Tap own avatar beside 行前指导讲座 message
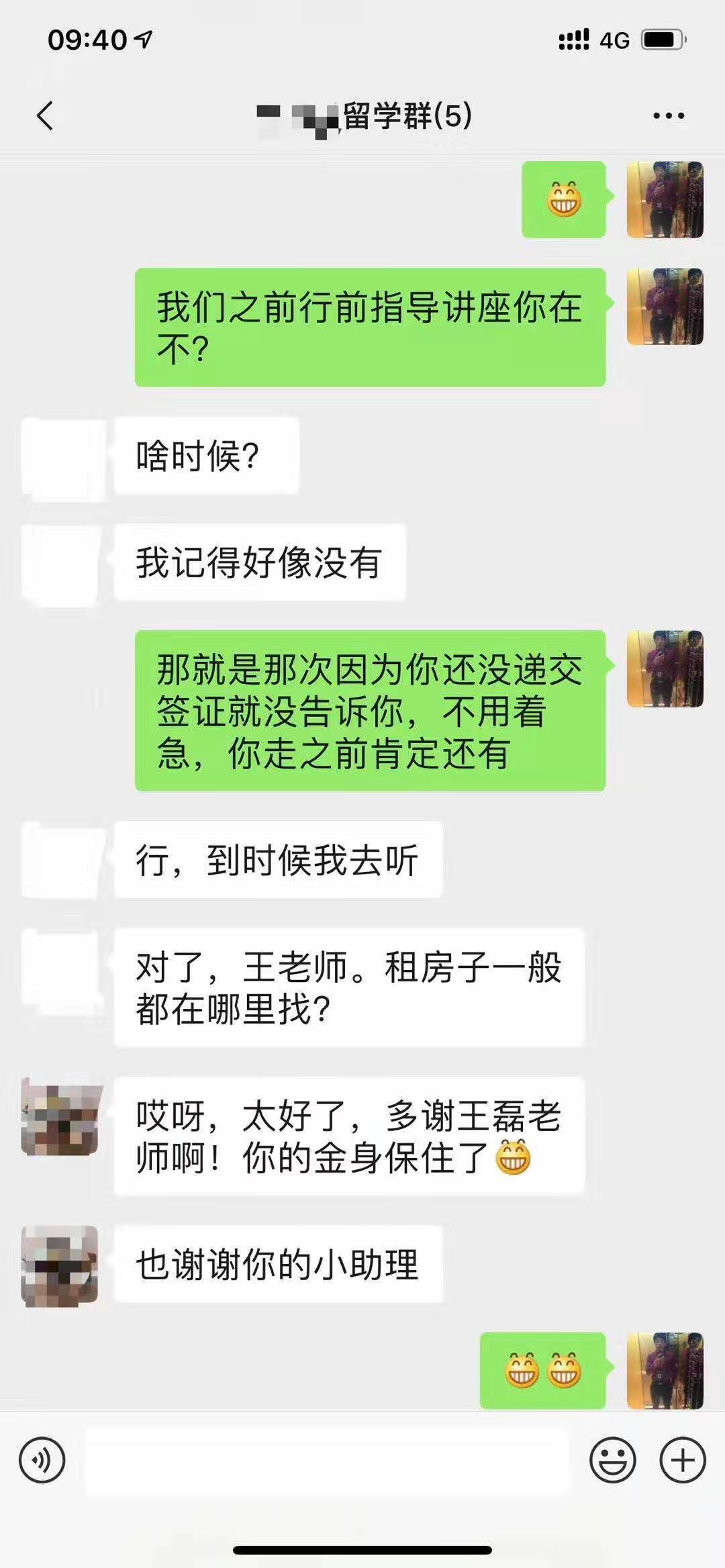This screenshot has height=1568, width=725. pos(665,307)
